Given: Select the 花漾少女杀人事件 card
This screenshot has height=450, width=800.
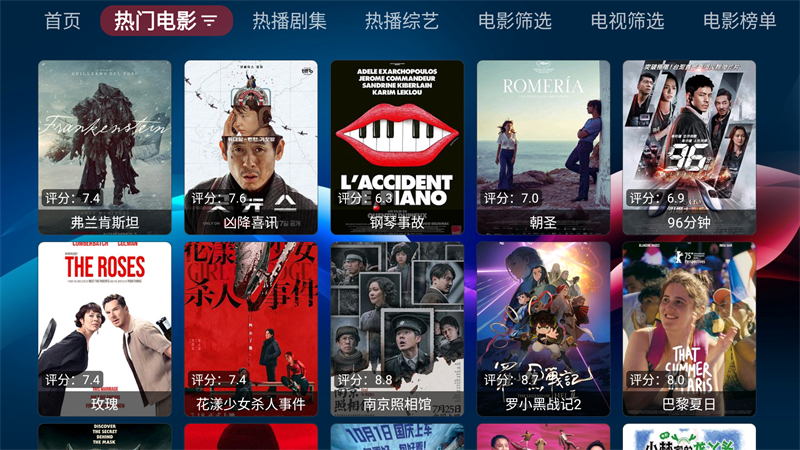Looking at the screenshot, I should pyautogui.click(x=251, y=328).
